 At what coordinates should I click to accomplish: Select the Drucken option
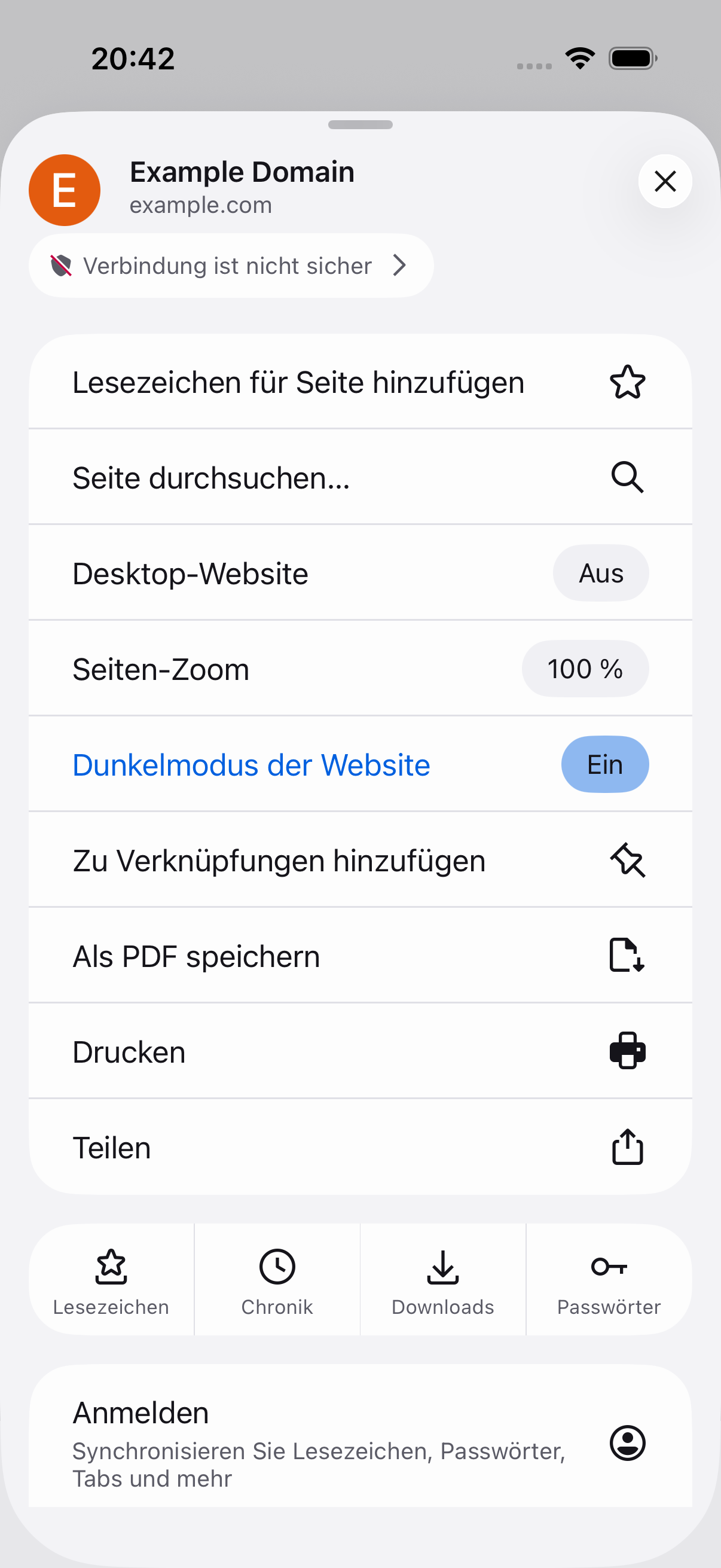pos(360,1051)
